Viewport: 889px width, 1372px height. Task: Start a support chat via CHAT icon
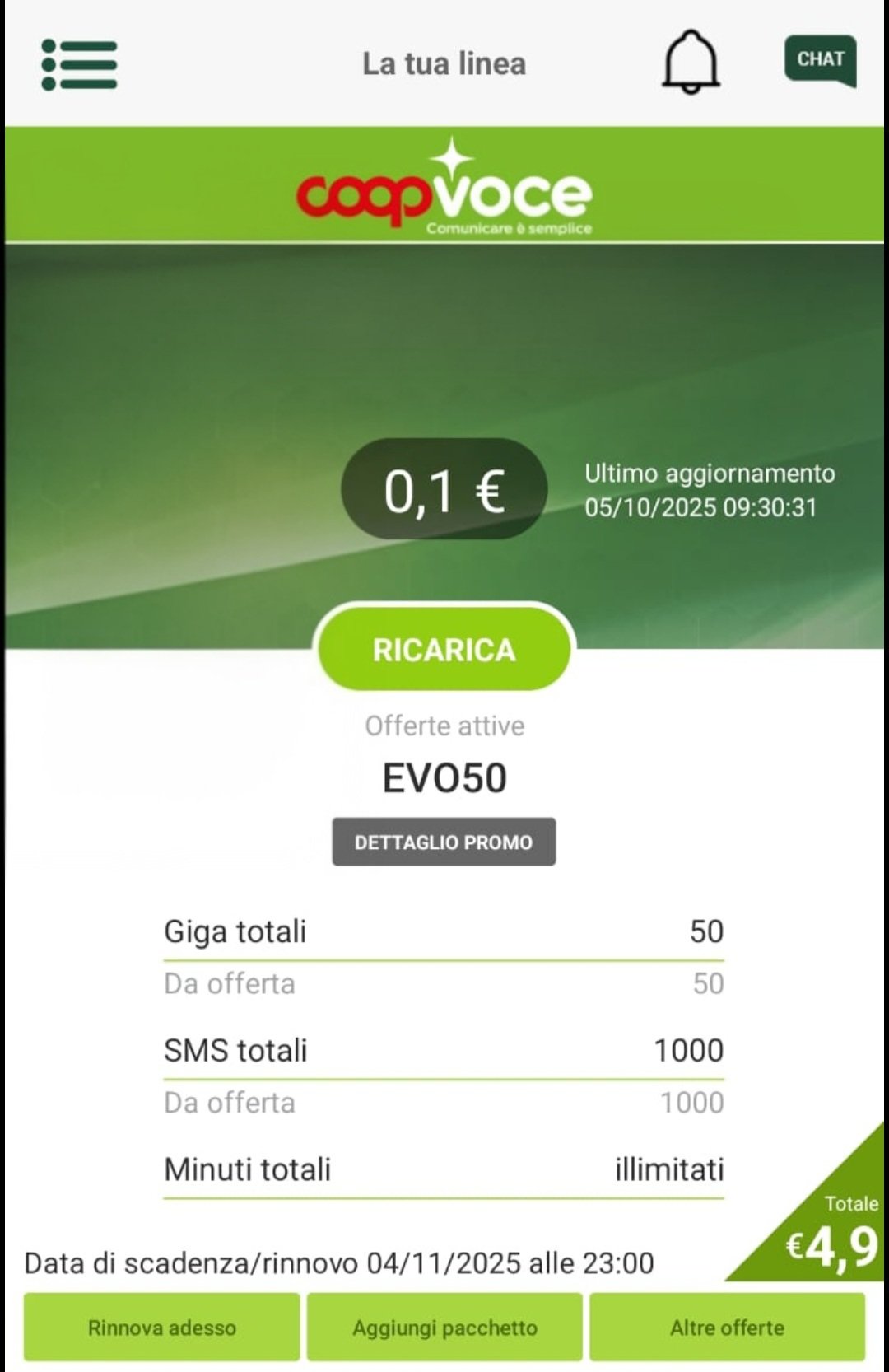[x=820, y=60]
